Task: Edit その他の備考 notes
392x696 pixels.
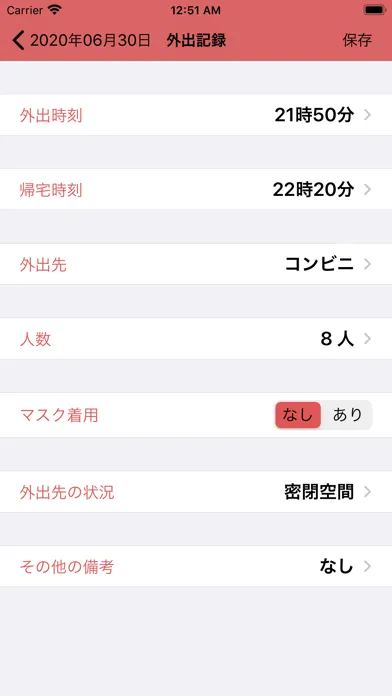Action: pos(196,566)
